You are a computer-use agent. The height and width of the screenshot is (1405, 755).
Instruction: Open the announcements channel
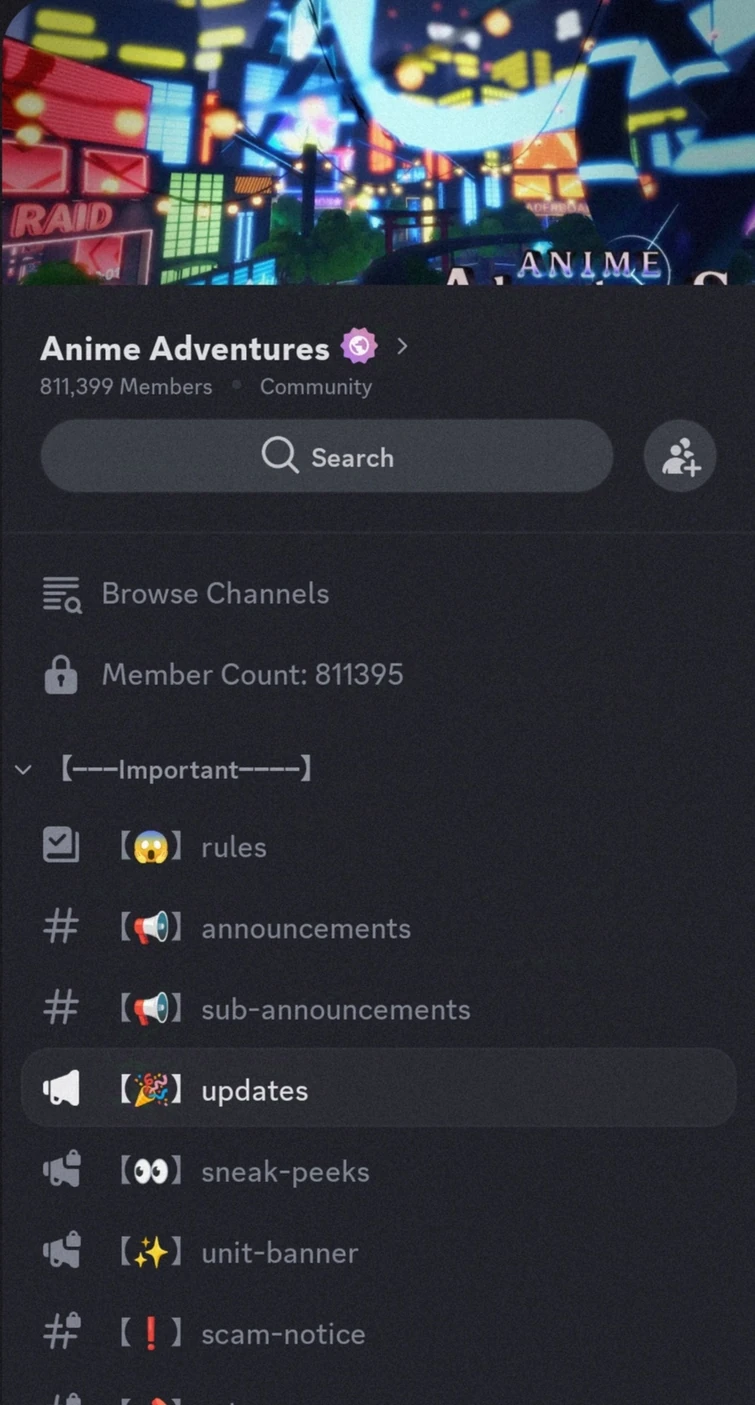(x=305, y=928)
